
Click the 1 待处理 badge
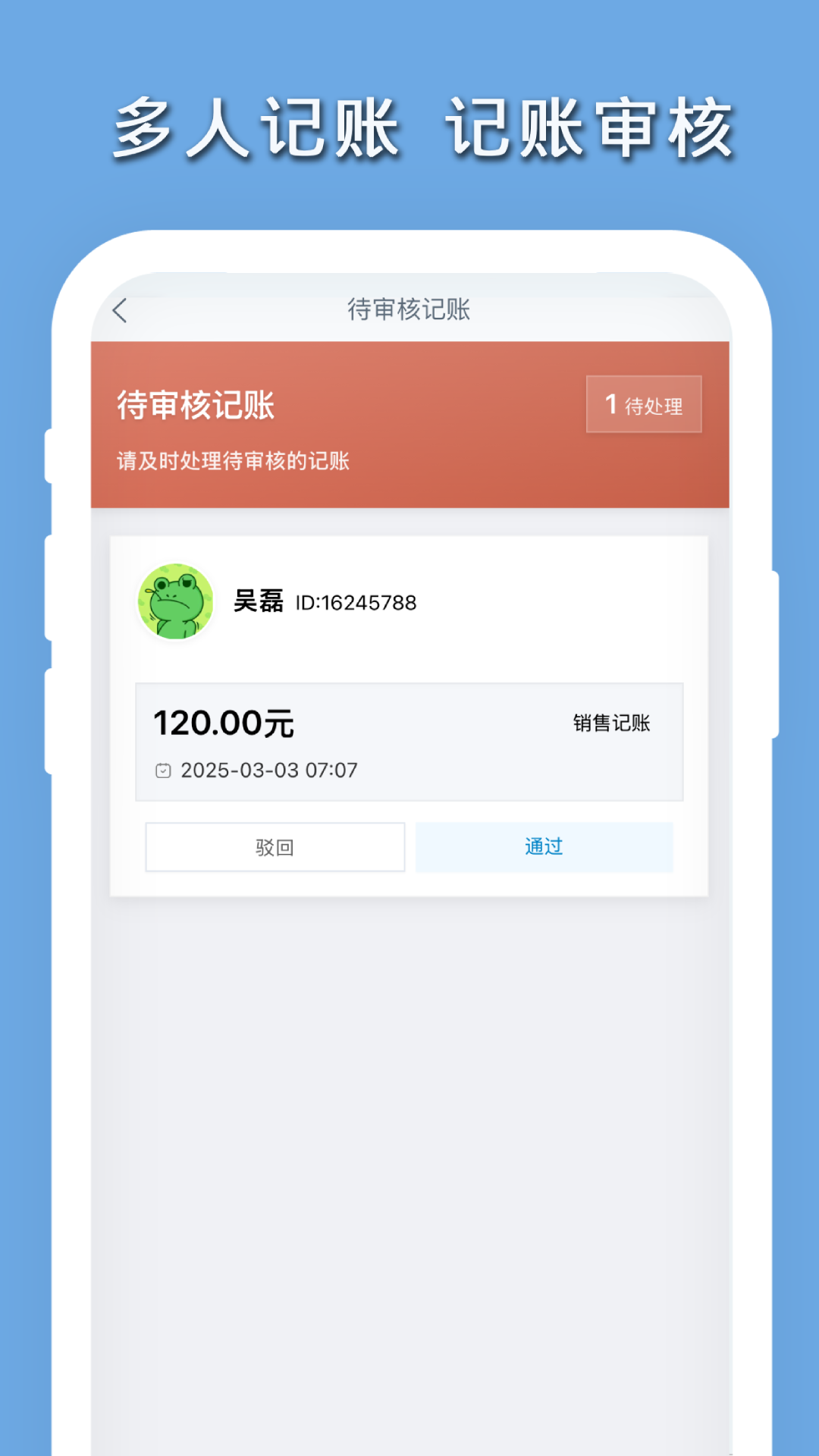click(x=643, y=404)
